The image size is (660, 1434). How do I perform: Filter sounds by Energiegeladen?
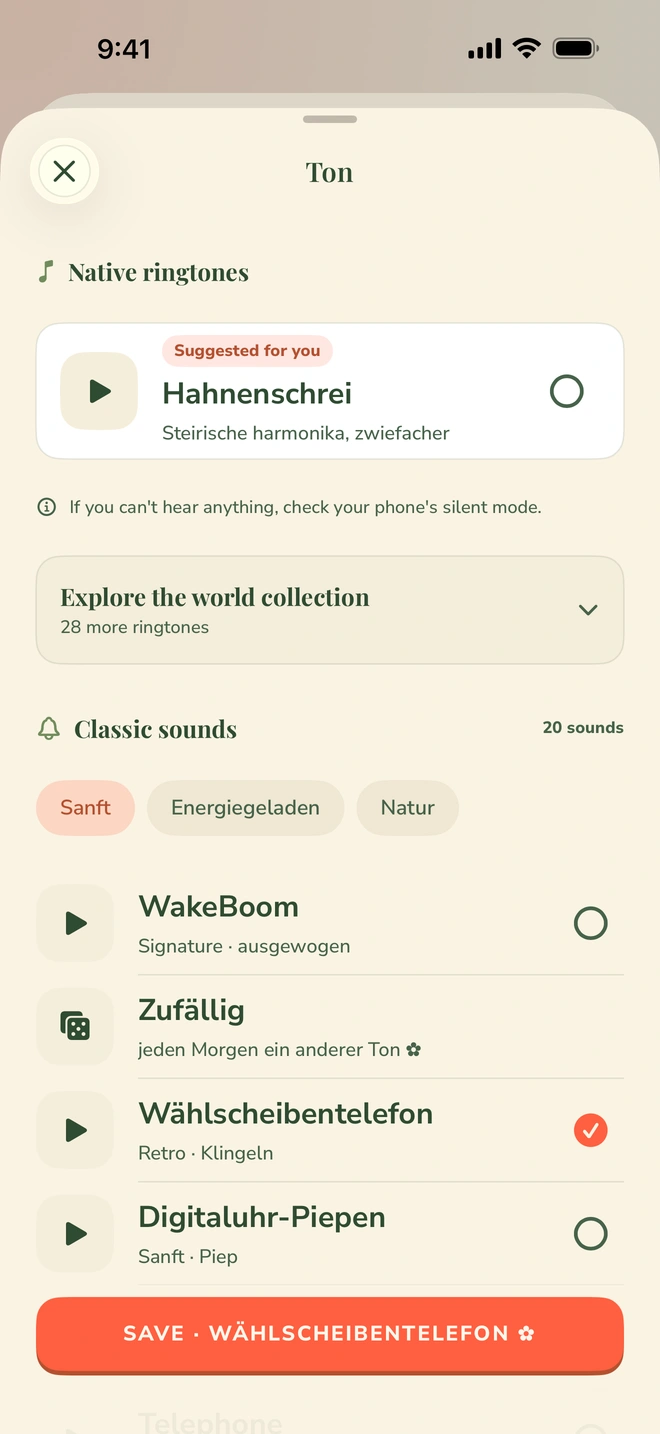[245, 808]
